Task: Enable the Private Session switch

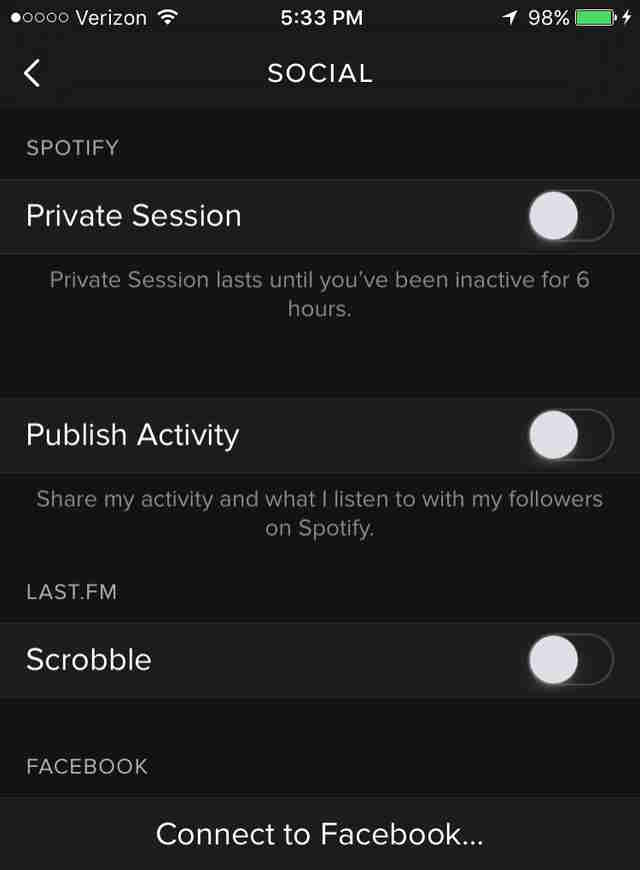Action: [x=570, y=216]
